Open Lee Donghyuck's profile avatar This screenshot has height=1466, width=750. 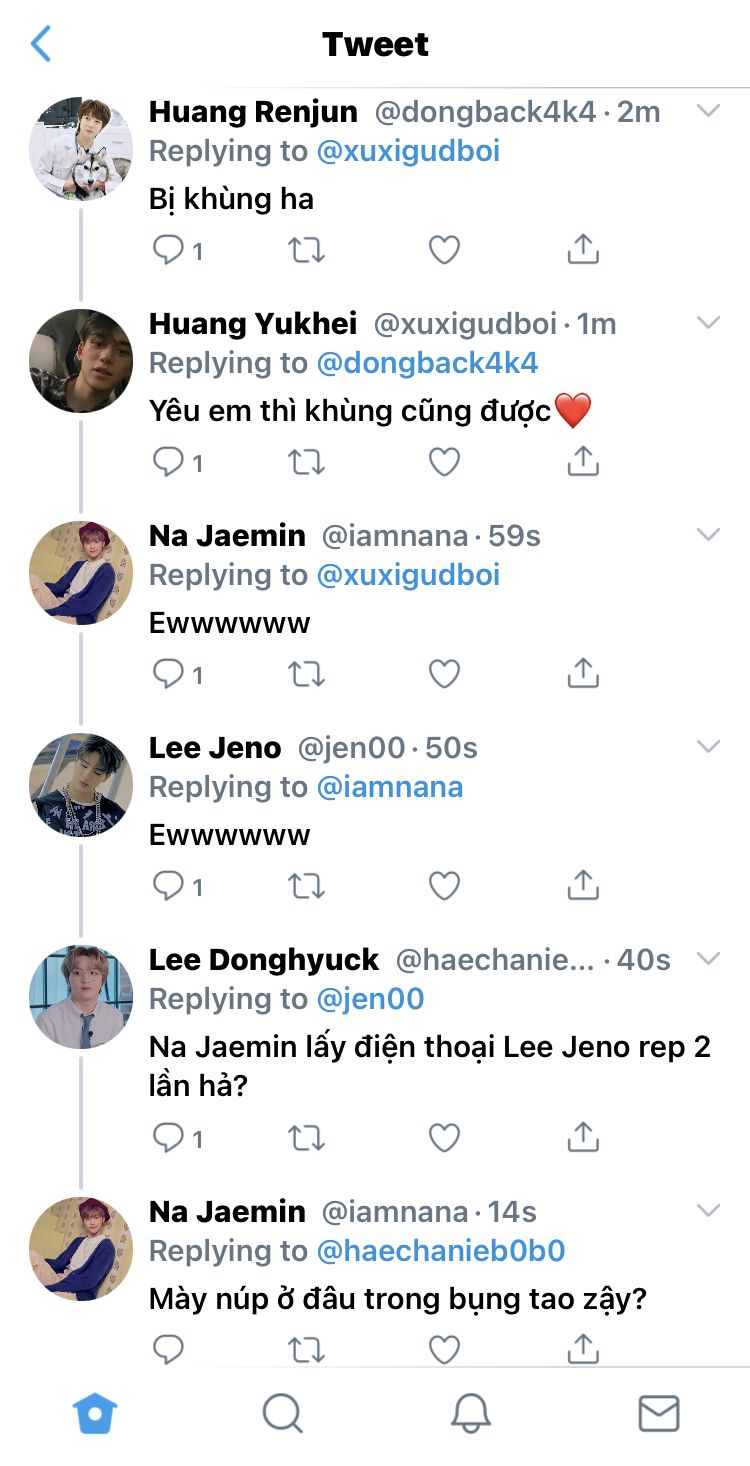click(81, 997)
